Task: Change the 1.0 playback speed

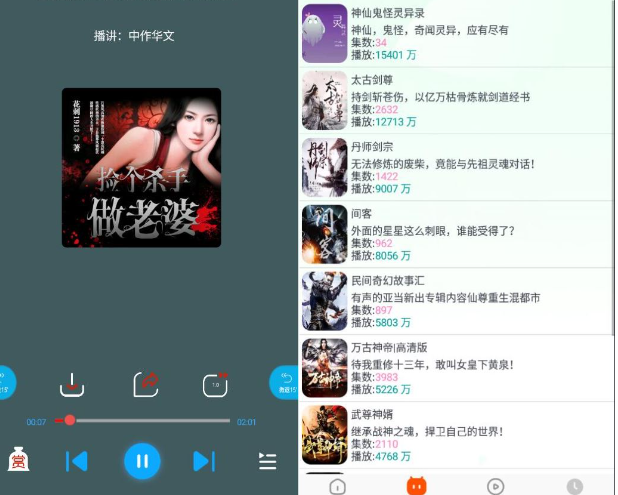Action: point(215,384)
